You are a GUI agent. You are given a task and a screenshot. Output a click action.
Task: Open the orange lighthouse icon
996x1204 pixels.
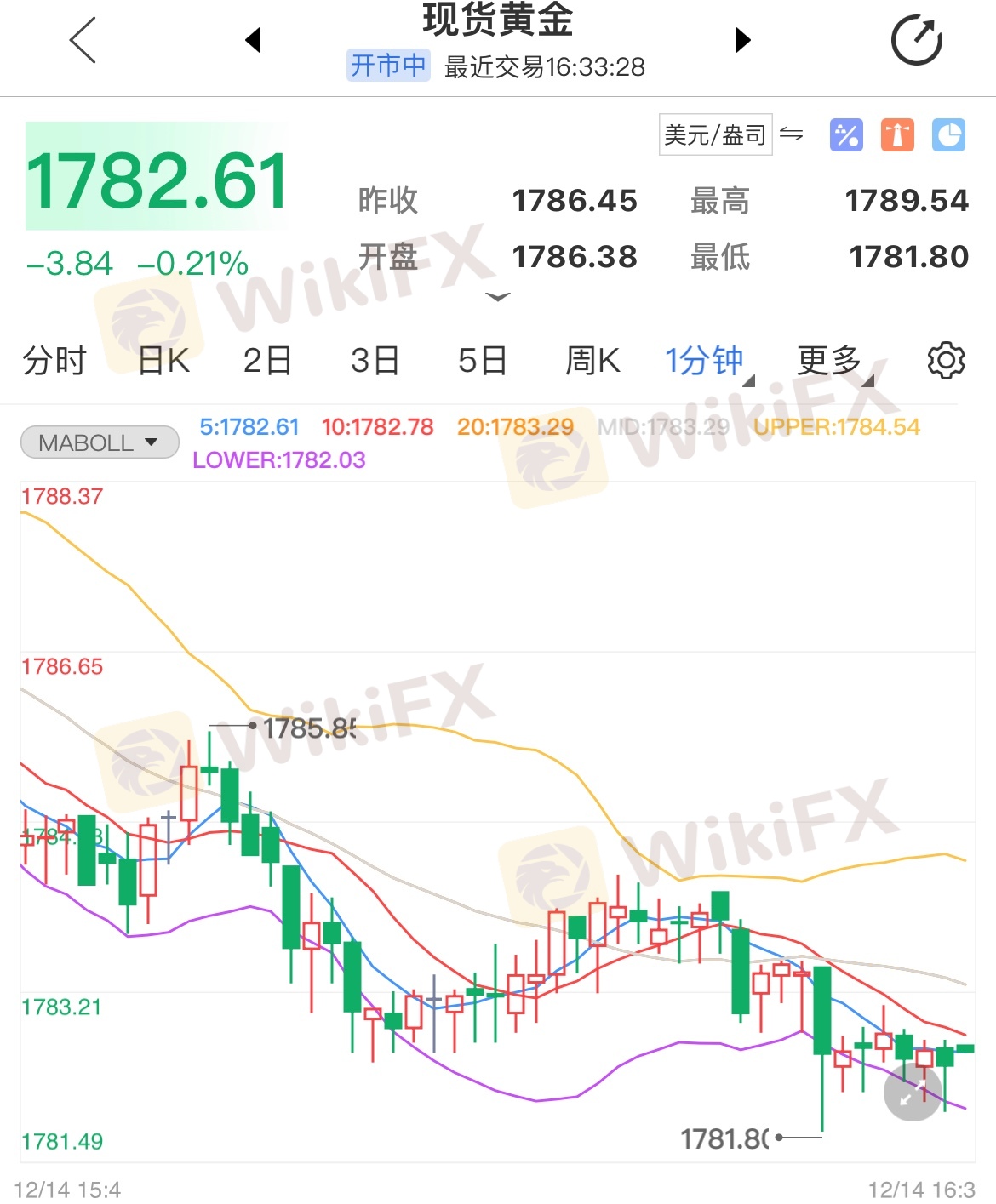click(x=897, y=134)
